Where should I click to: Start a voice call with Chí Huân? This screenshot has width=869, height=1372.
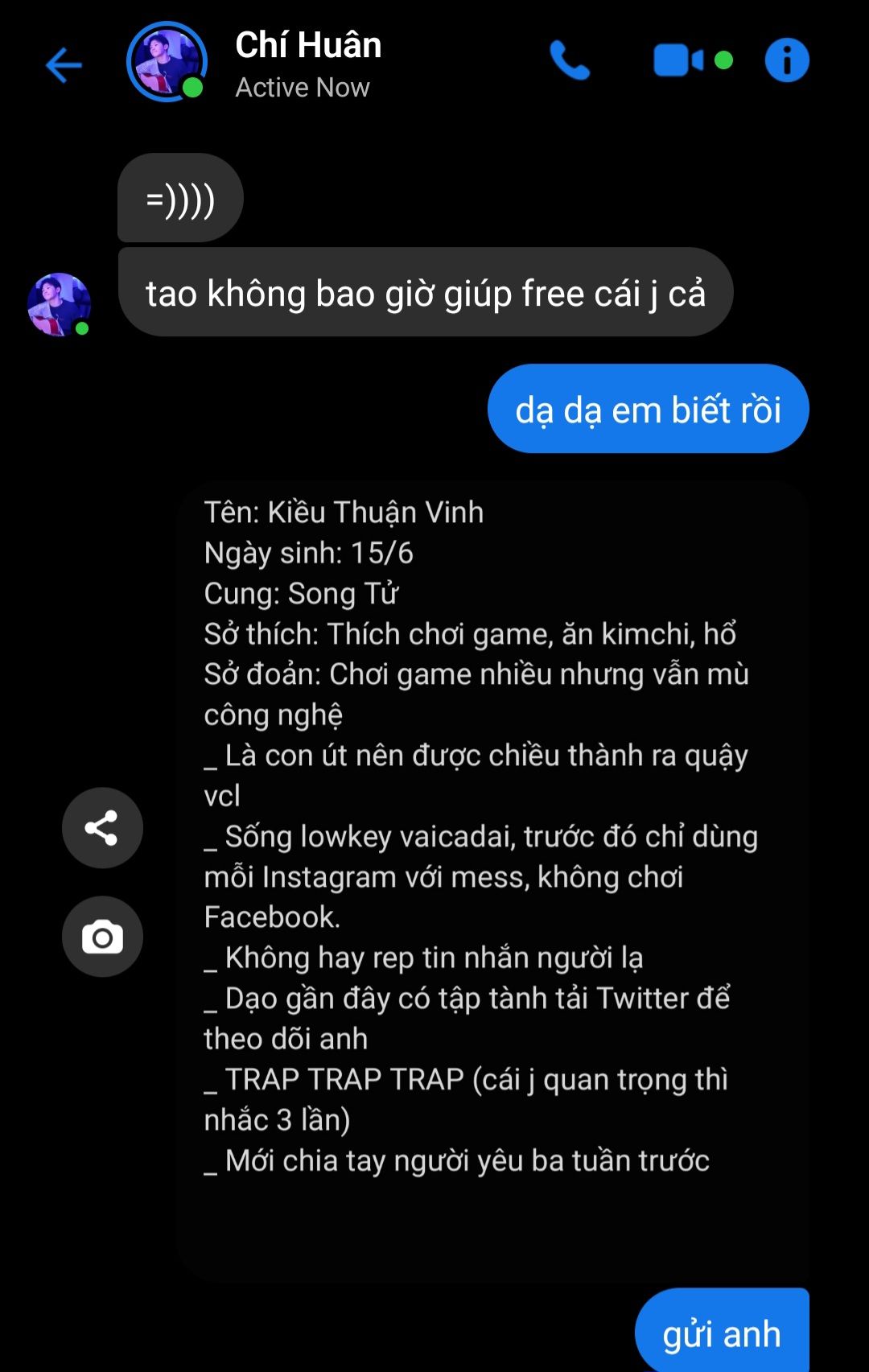tap(570, 61)
